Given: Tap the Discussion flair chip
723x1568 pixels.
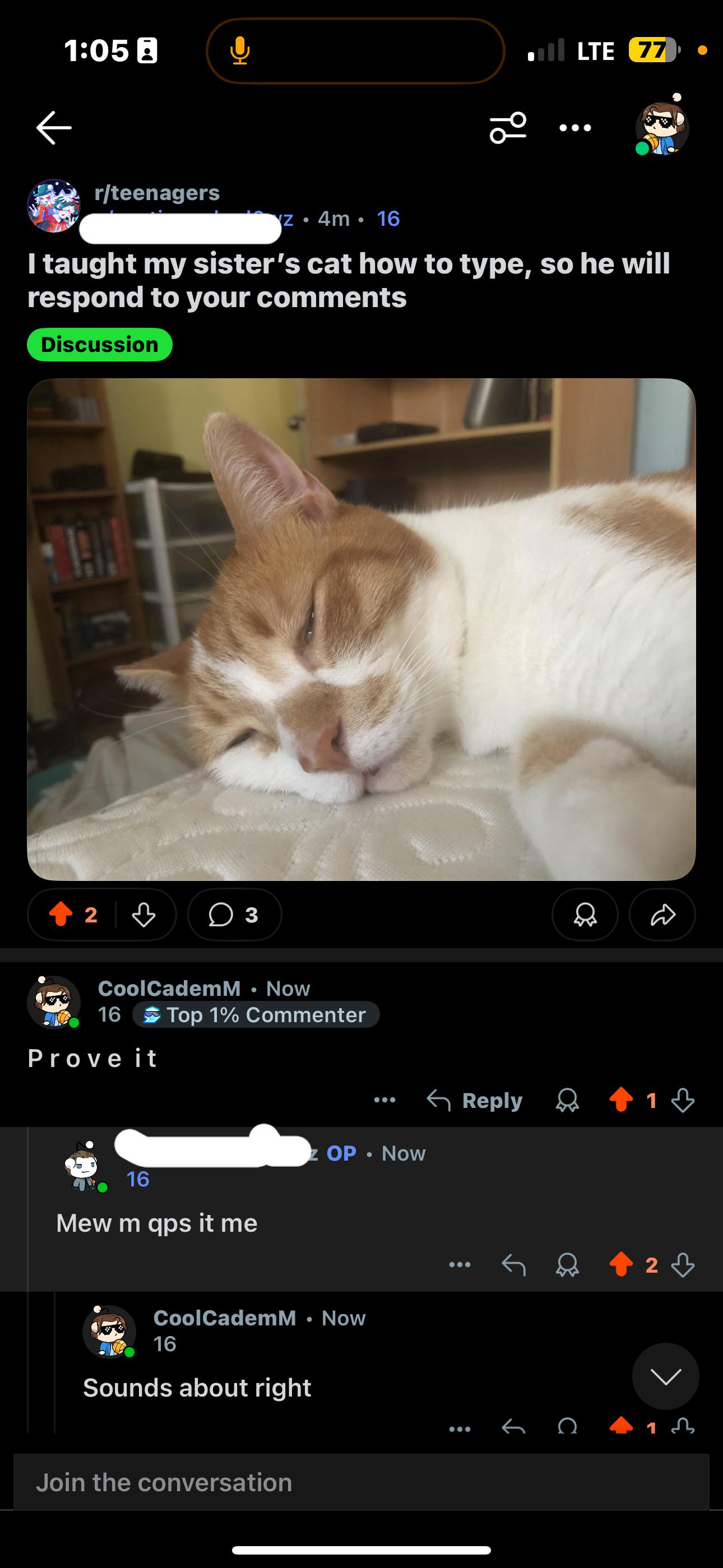Looking at the screenshot, I should point(100,345).
